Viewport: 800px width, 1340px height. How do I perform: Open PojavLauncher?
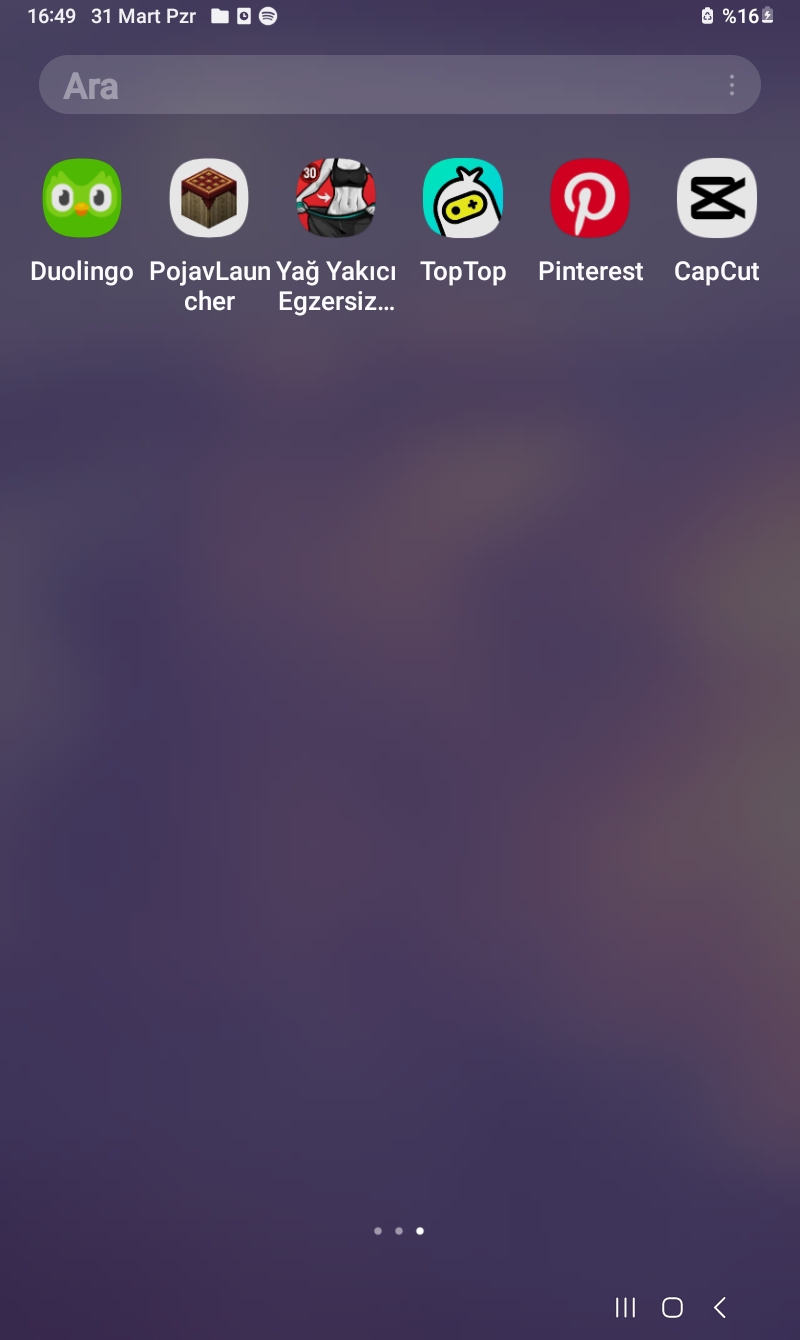coord(209,198)
